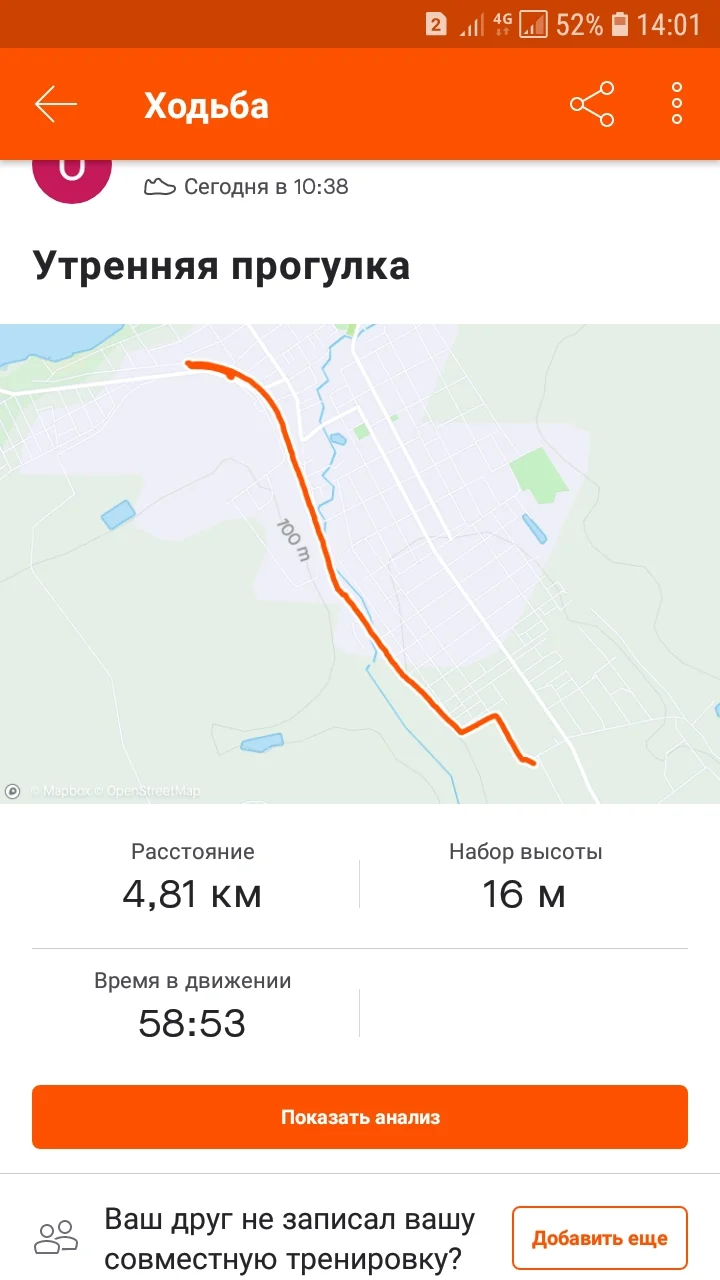This screenshot has width=720, height=1280.
Task: Open the three-dot overflow menu
Action: (x=675, y=103)
